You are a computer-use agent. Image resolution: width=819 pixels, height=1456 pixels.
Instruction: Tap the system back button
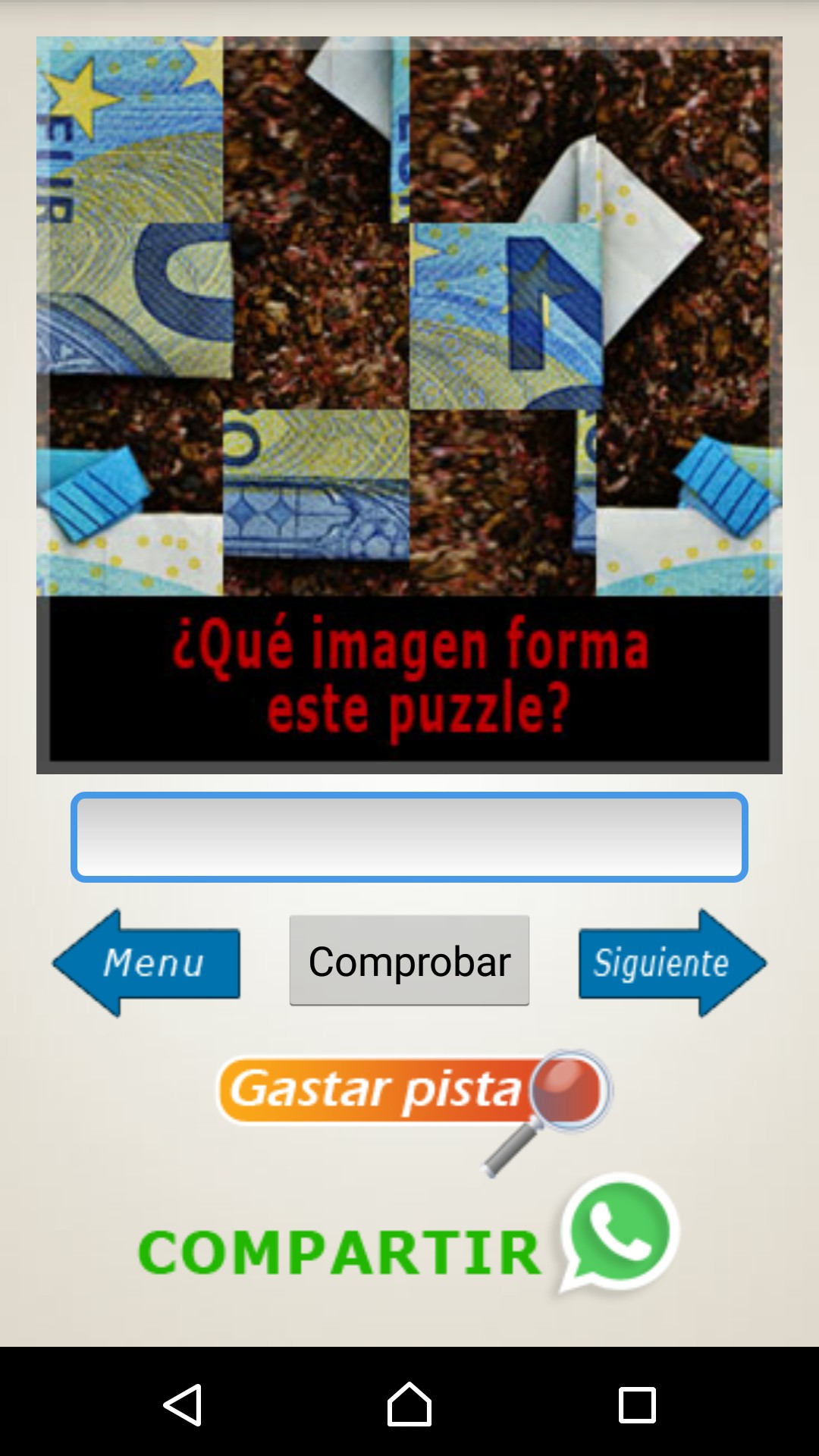pyautogui.click(x=182, y=1404)
